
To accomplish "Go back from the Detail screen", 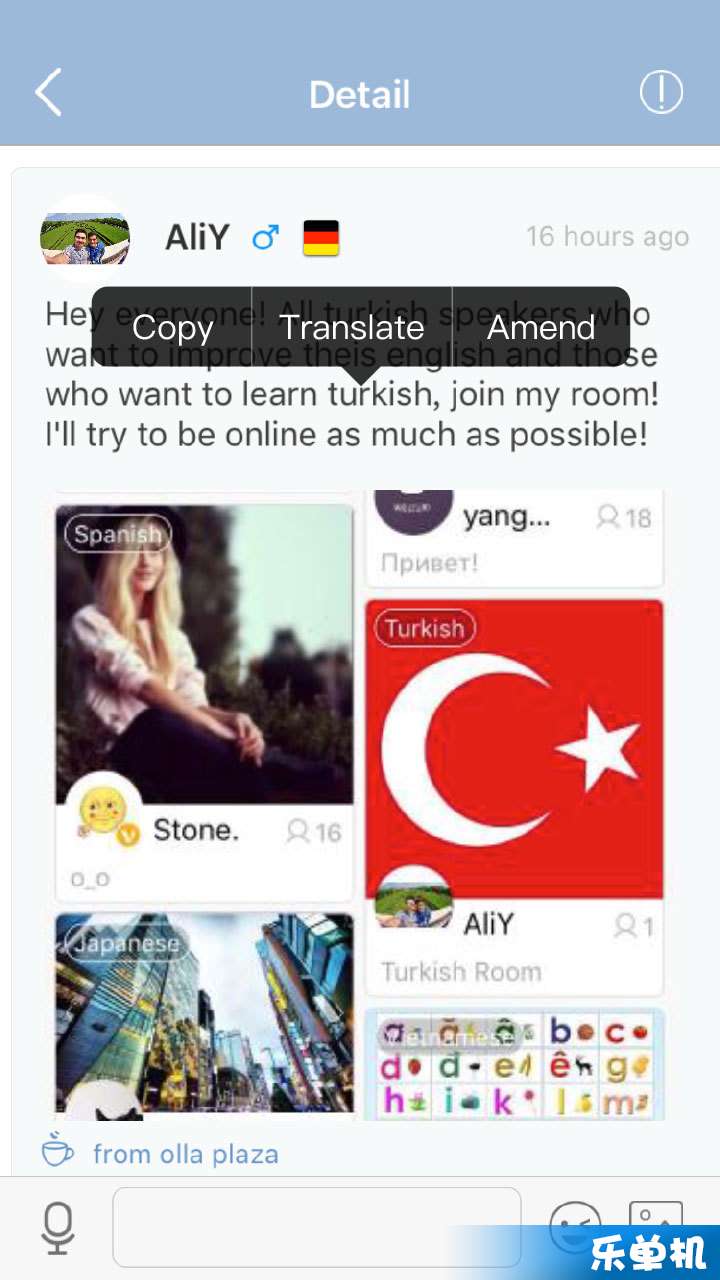I will (x=48, y=93).
